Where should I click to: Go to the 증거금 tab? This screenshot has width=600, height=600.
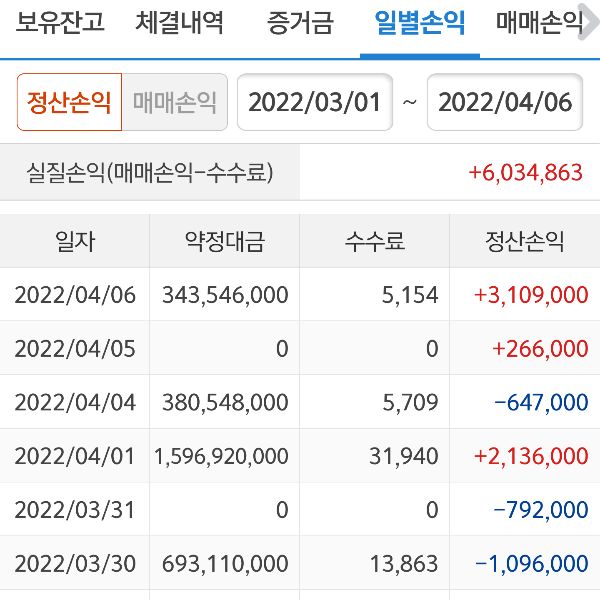coord(300,22)
